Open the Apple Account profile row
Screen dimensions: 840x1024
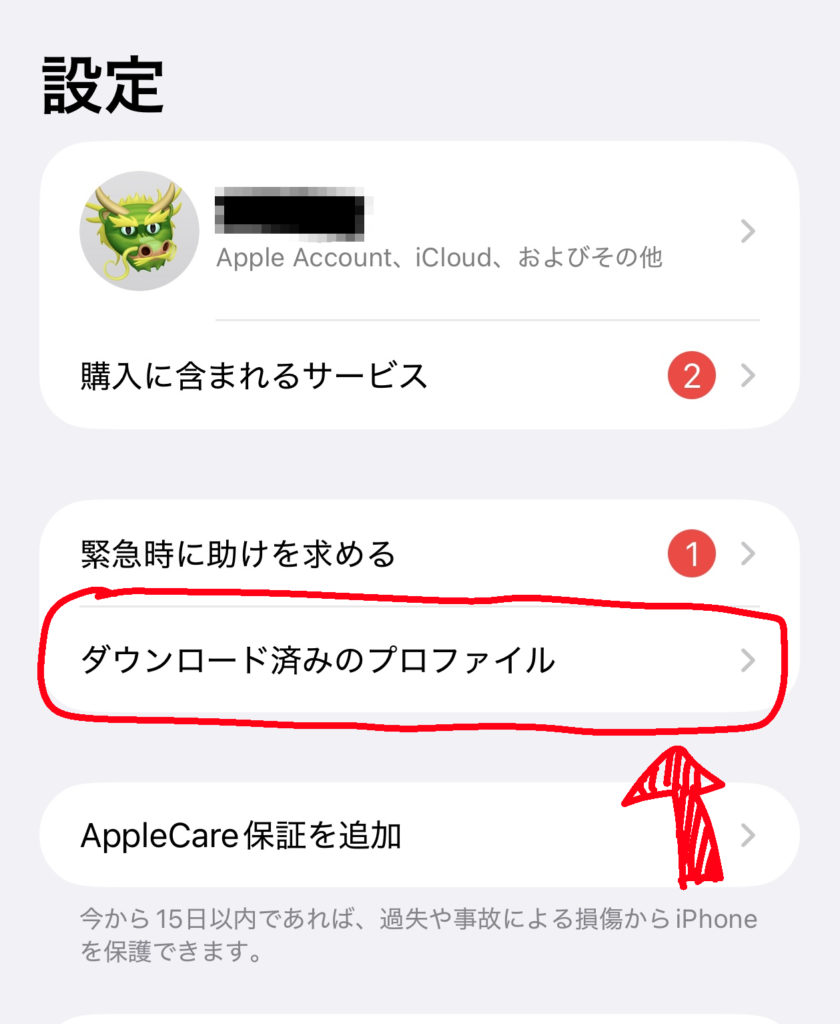(420, 232)
